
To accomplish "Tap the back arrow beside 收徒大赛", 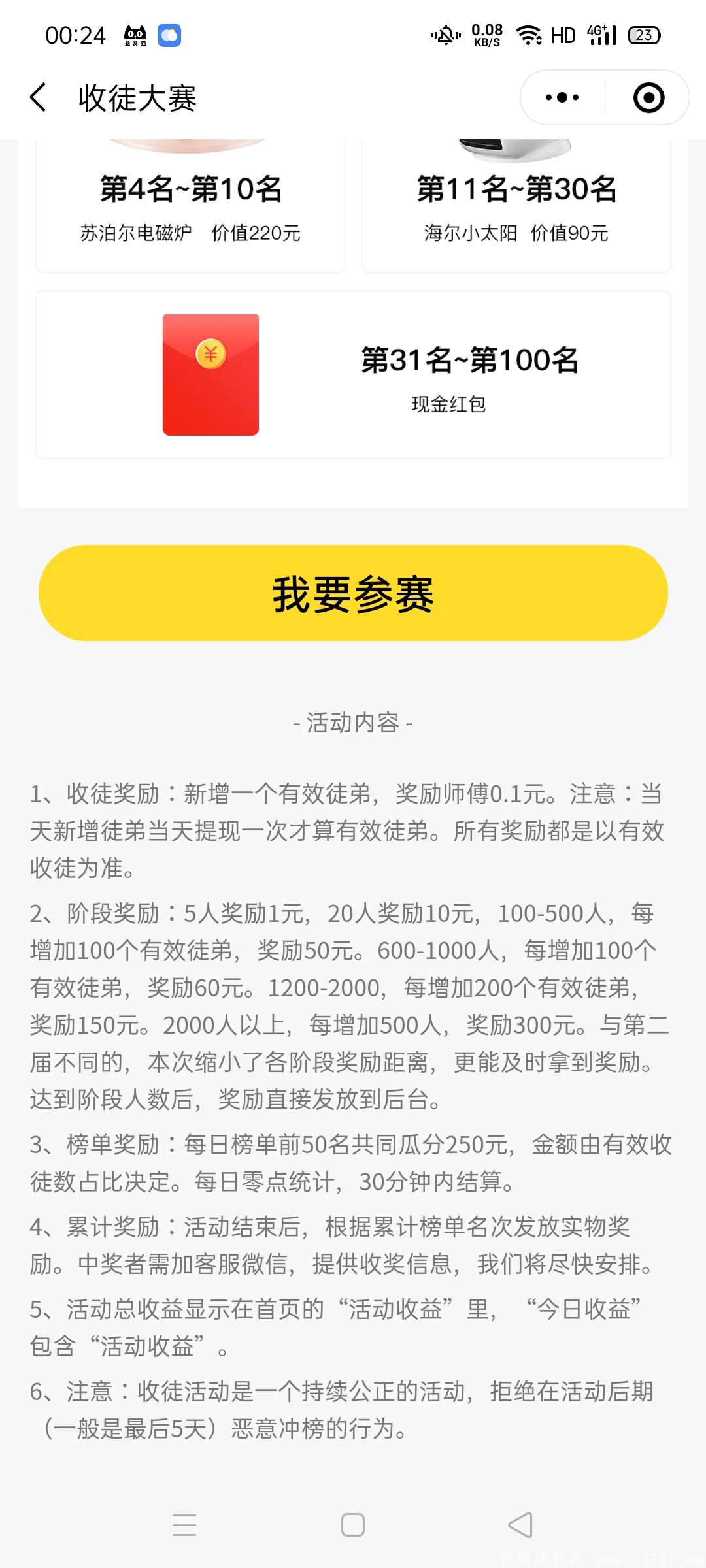I will click(x=37, y=97).
